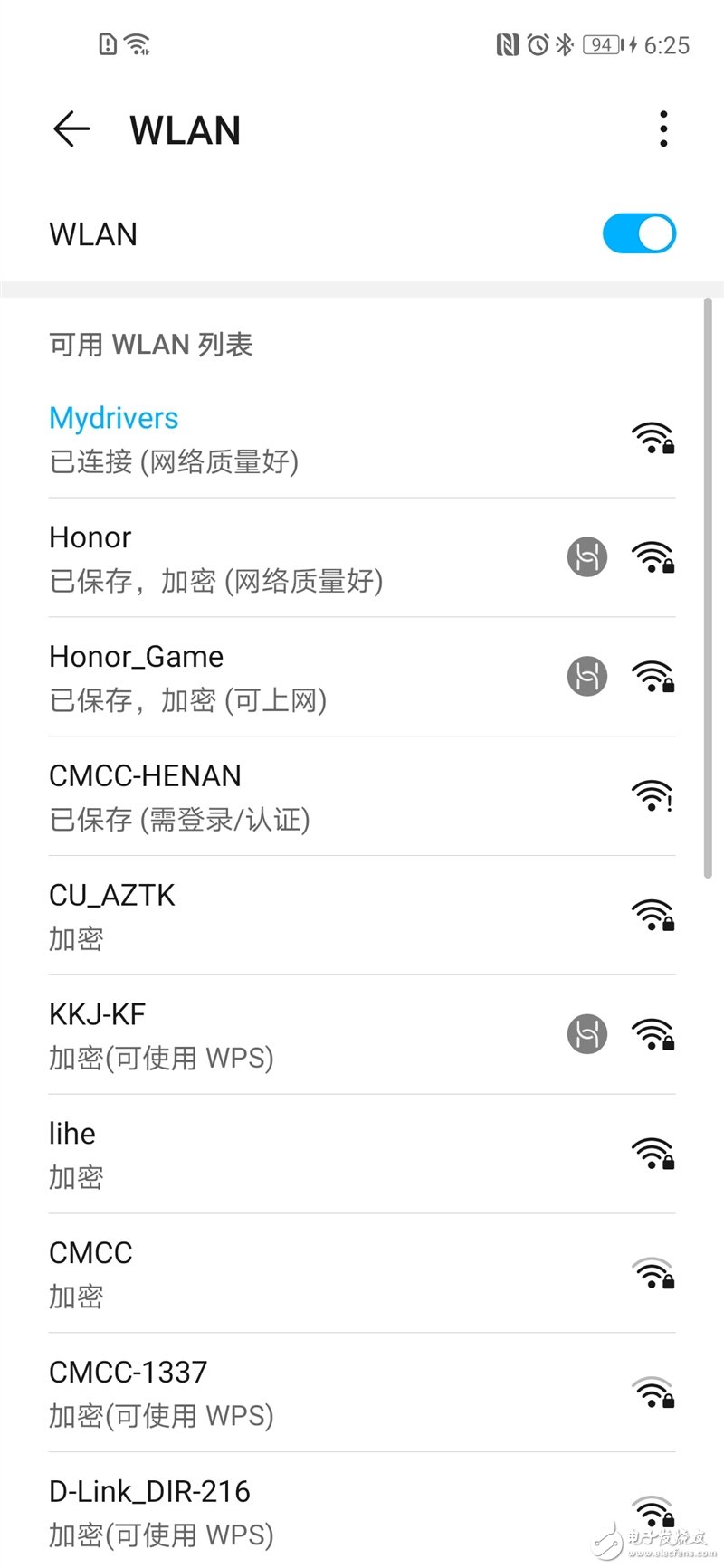The width and height of the screenshot is (724, 1568).
Task: Join the CU_AZTK encrypted network
Action: point(271,917)
